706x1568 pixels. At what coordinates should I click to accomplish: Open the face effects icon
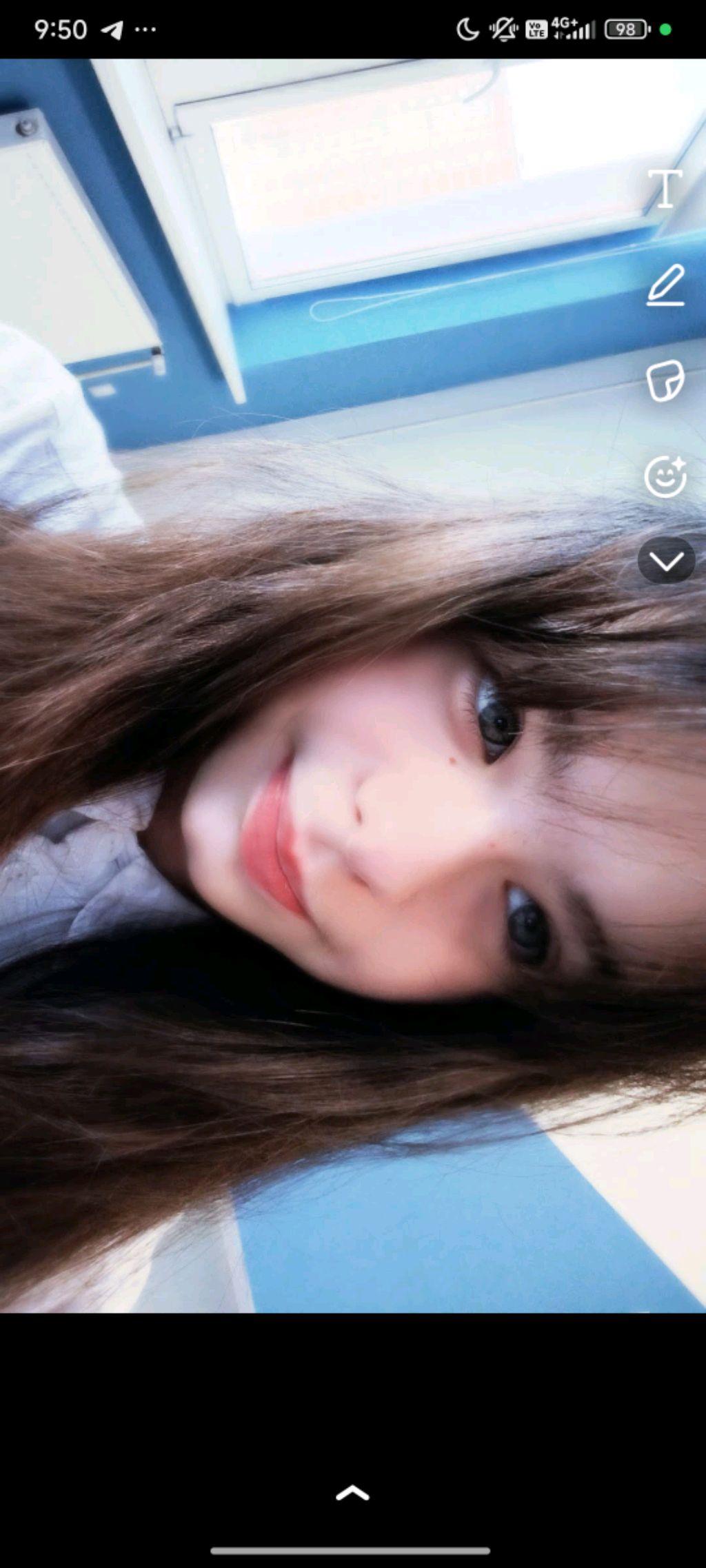tap(665, 476)
